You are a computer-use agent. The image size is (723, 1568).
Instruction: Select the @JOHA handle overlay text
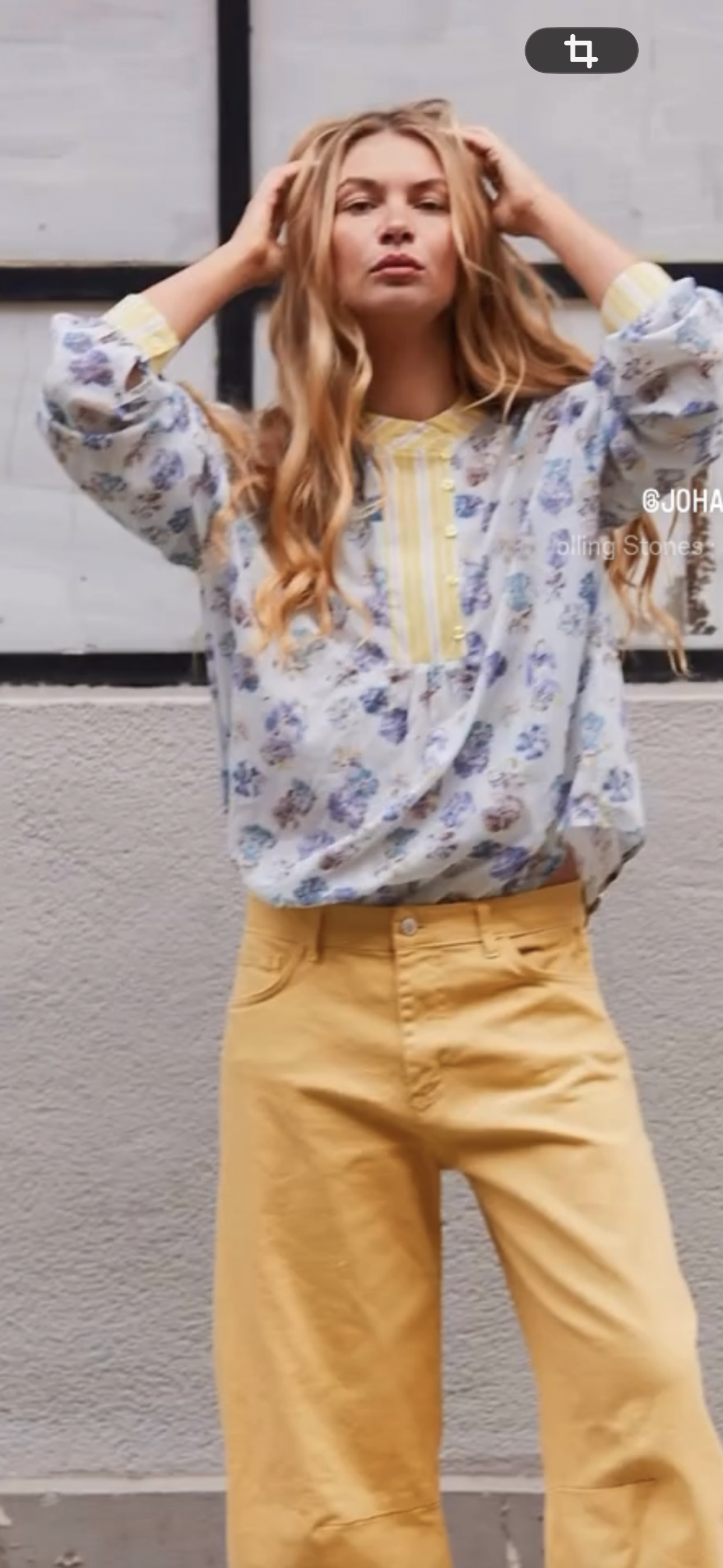[x=682, y=499]
